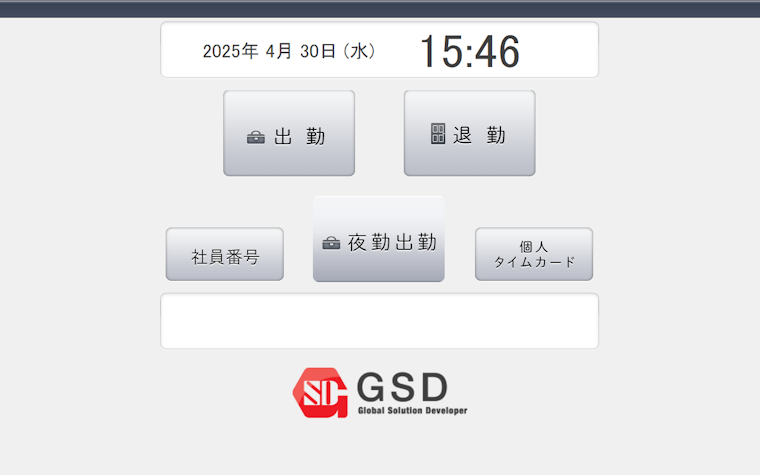Tap the 出勤 clock-in button
Screen dimensions: 760x475
point(289,134)
